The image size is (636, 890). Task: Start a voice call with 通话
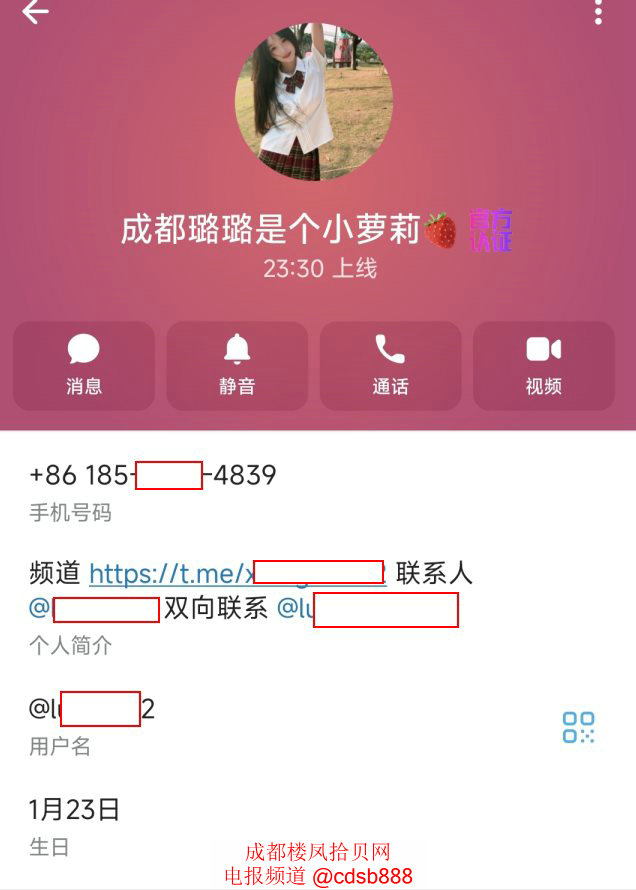[390, 365]
